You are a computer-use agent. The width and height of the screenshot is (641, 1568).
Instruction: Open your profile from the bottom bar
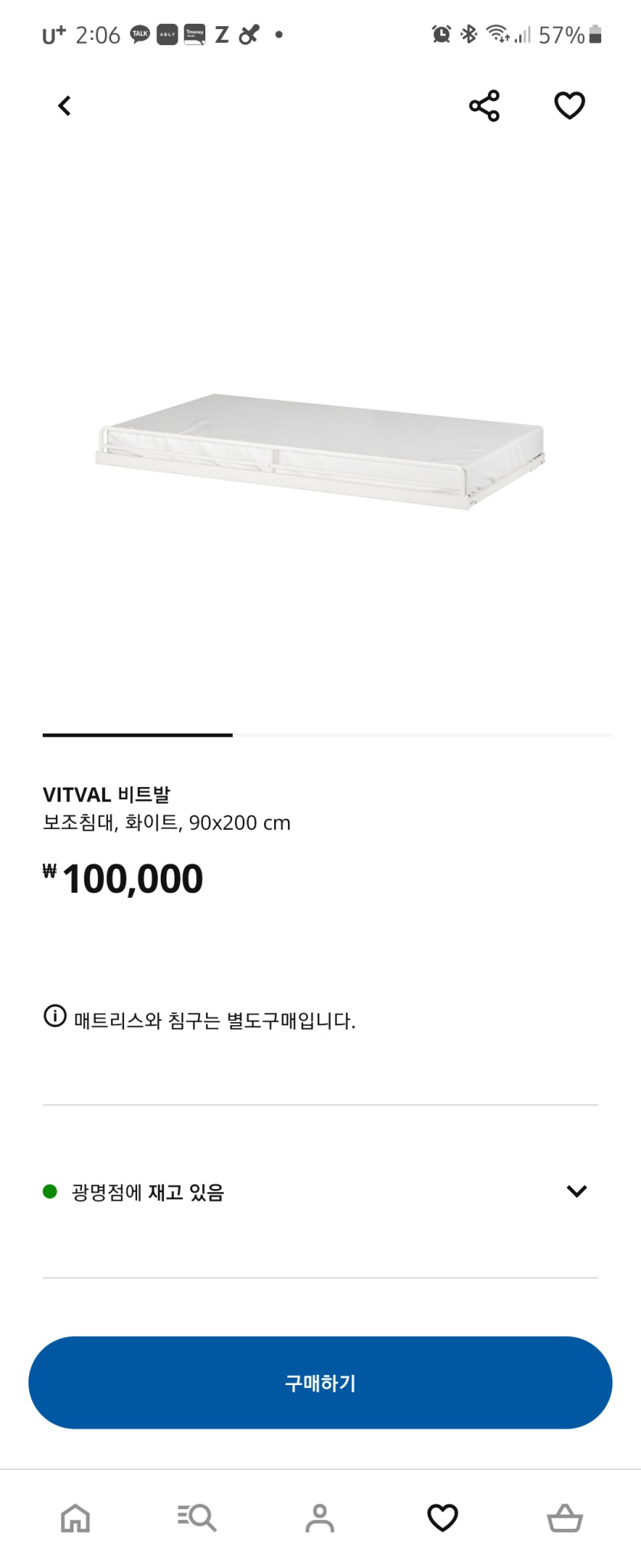320,1518
